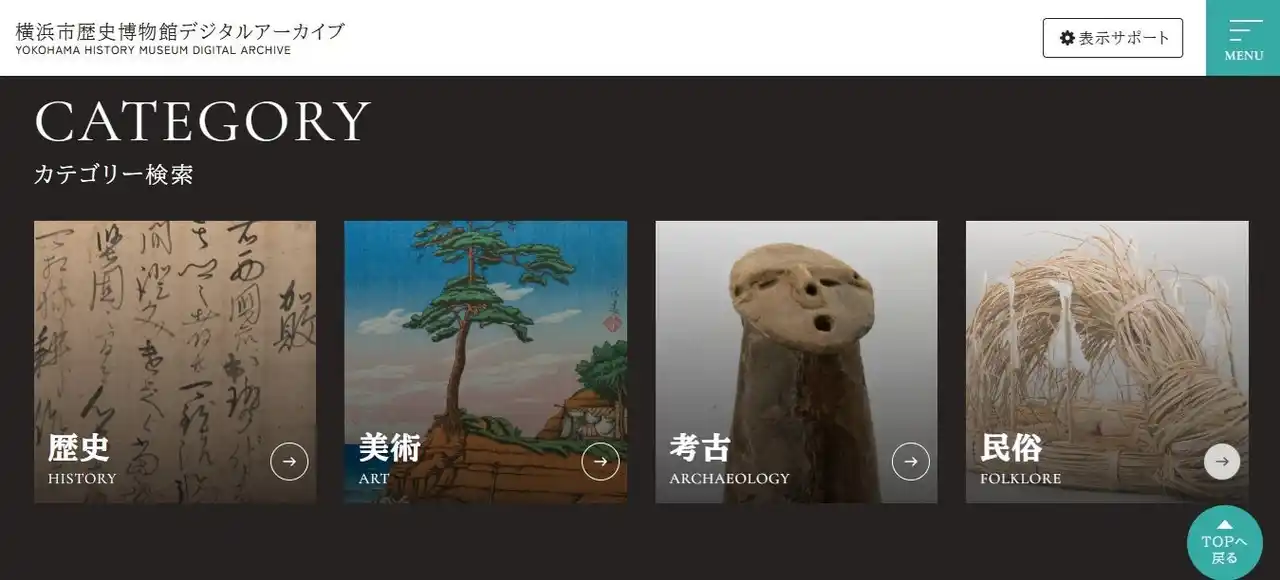The image size is (1280, 580).
Task: View the 民俗 FOLKLORE category tile
Action: tap(1107, 361)
